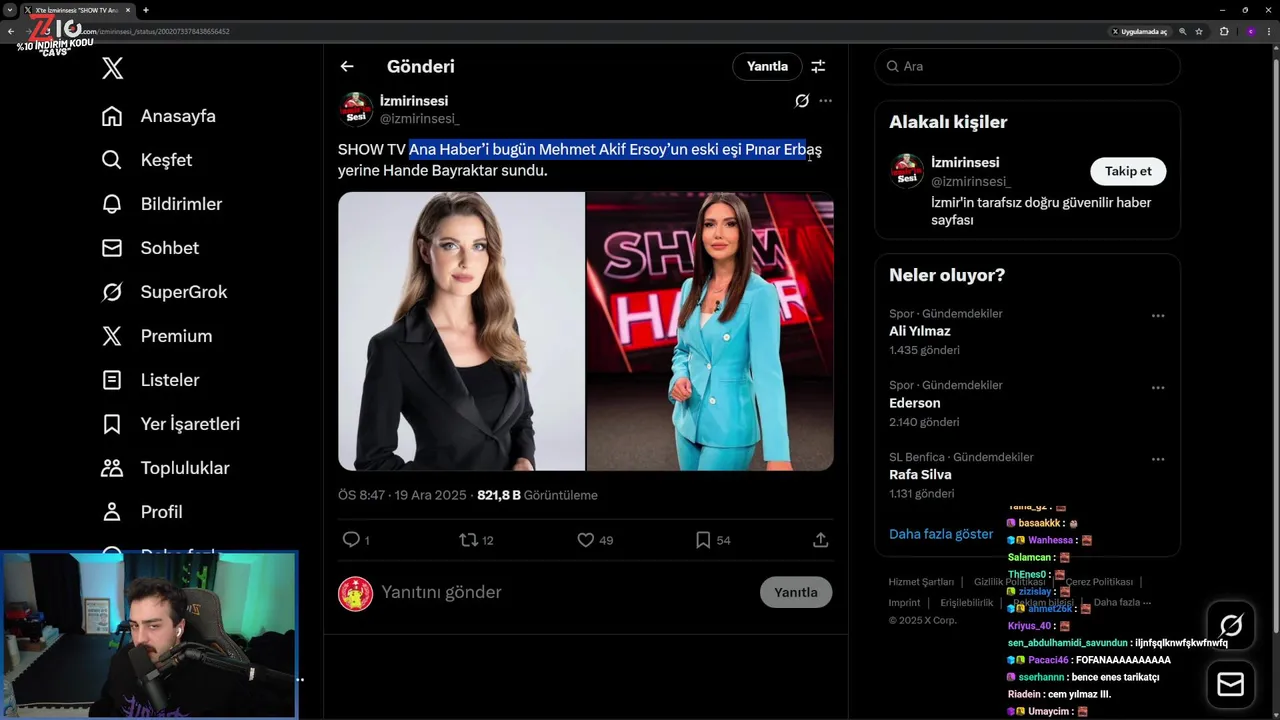
Task: Follow İzmirinsesi with Takip et
Action: [x=1127, y=171]
